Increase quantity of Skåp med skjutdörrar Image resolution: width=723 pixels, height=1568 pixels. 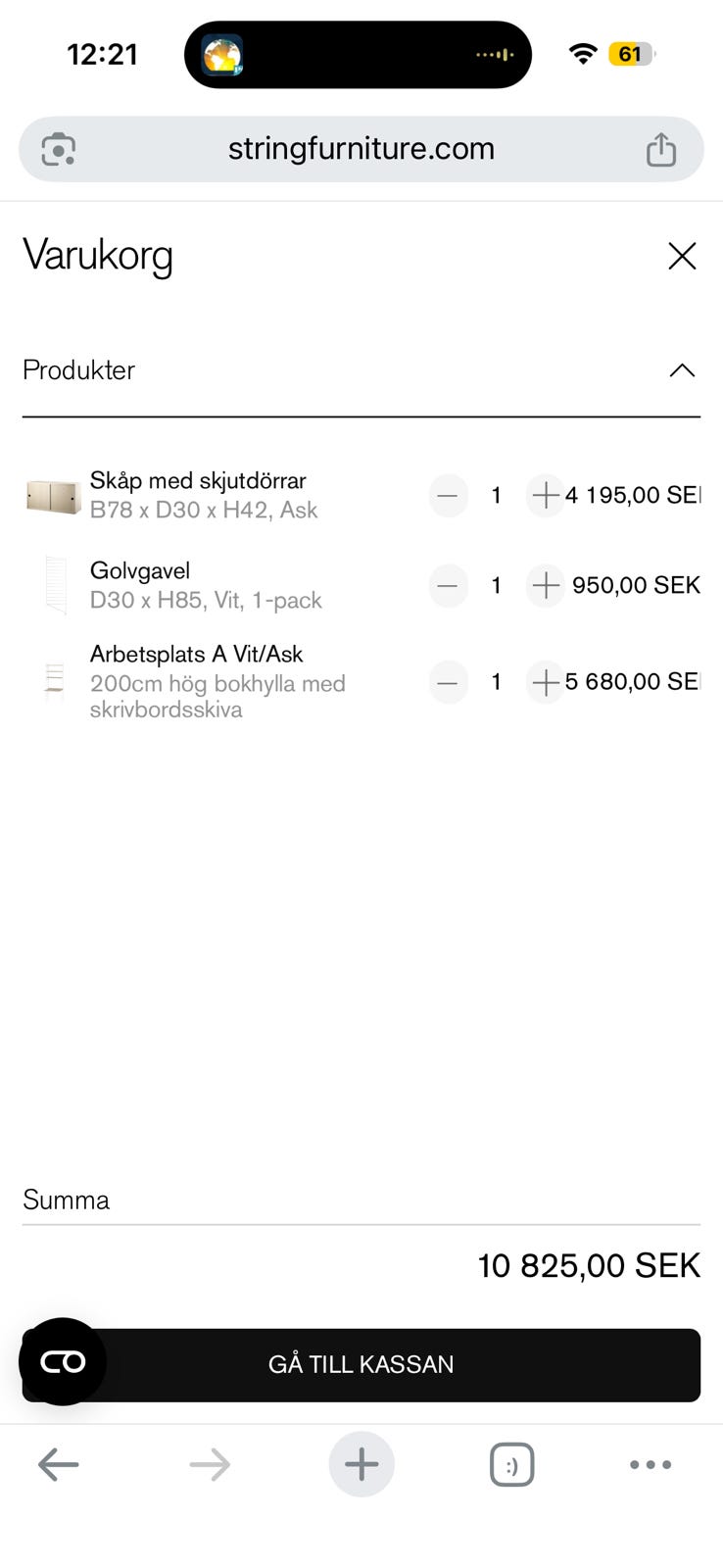(546, 496)
